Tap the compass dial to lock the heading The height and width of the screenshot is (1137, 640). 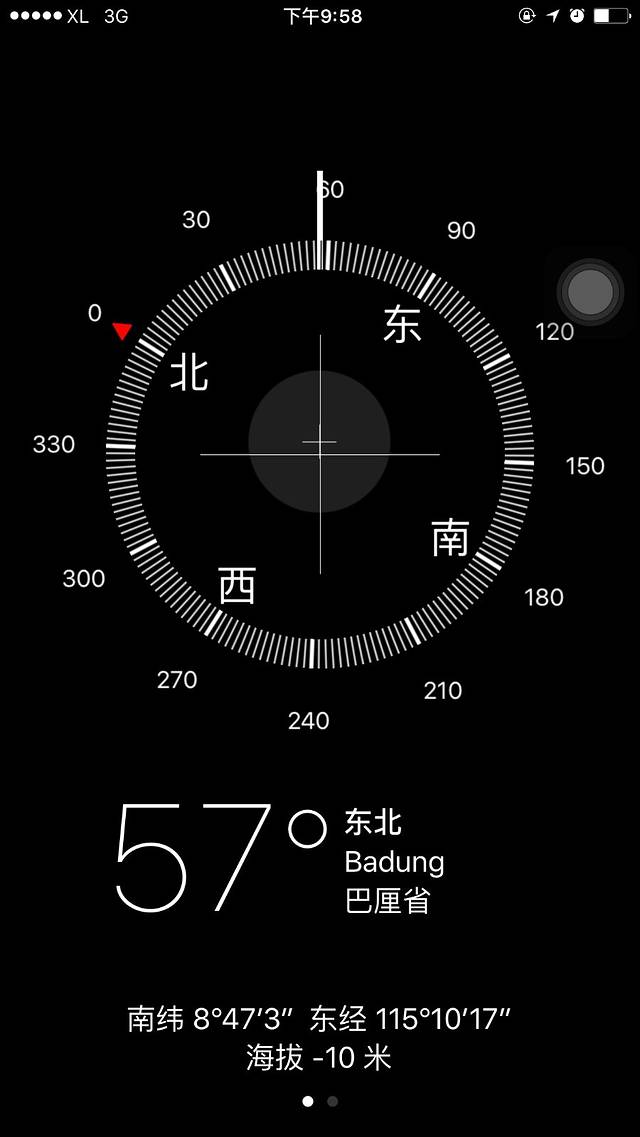(319, 455)
